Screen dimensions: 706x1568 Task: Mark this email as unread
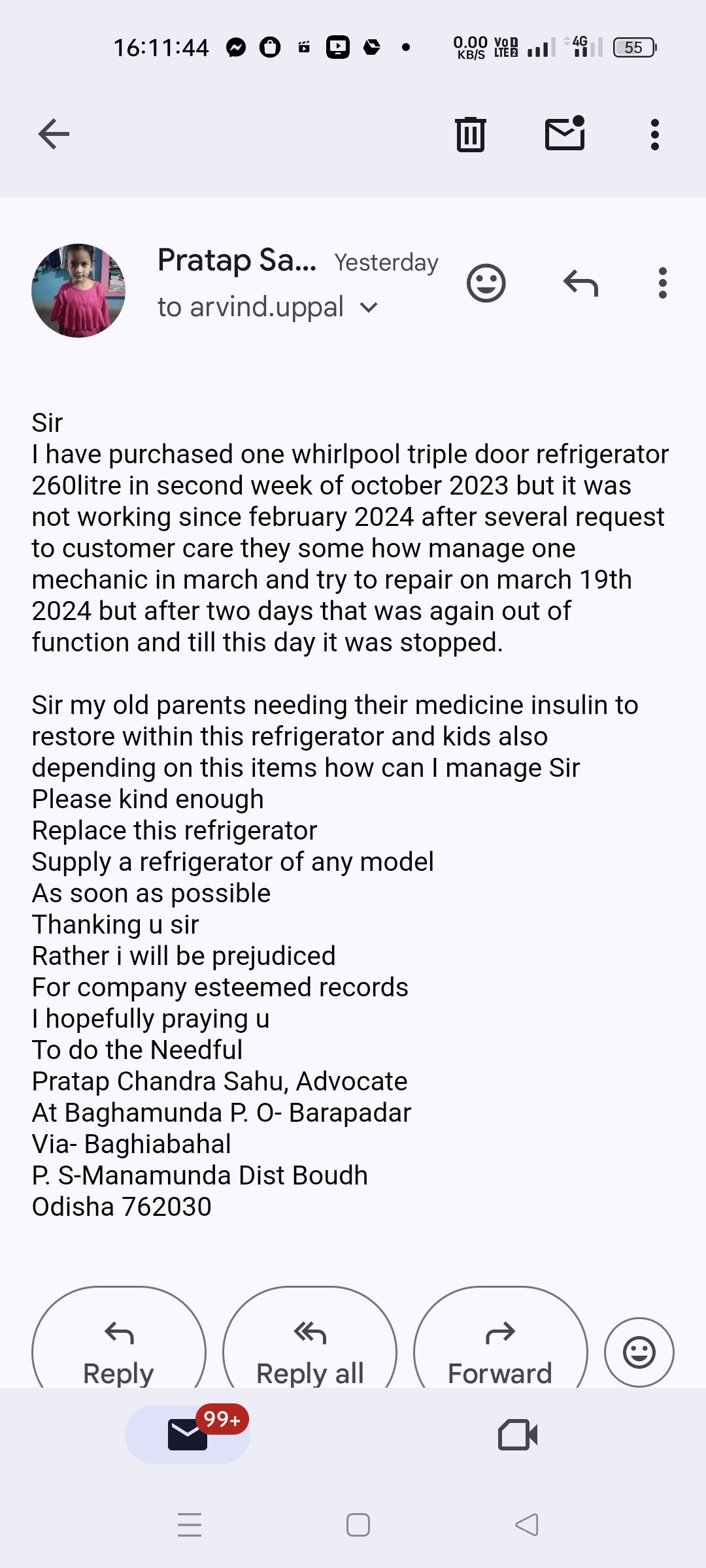[565, 135]
